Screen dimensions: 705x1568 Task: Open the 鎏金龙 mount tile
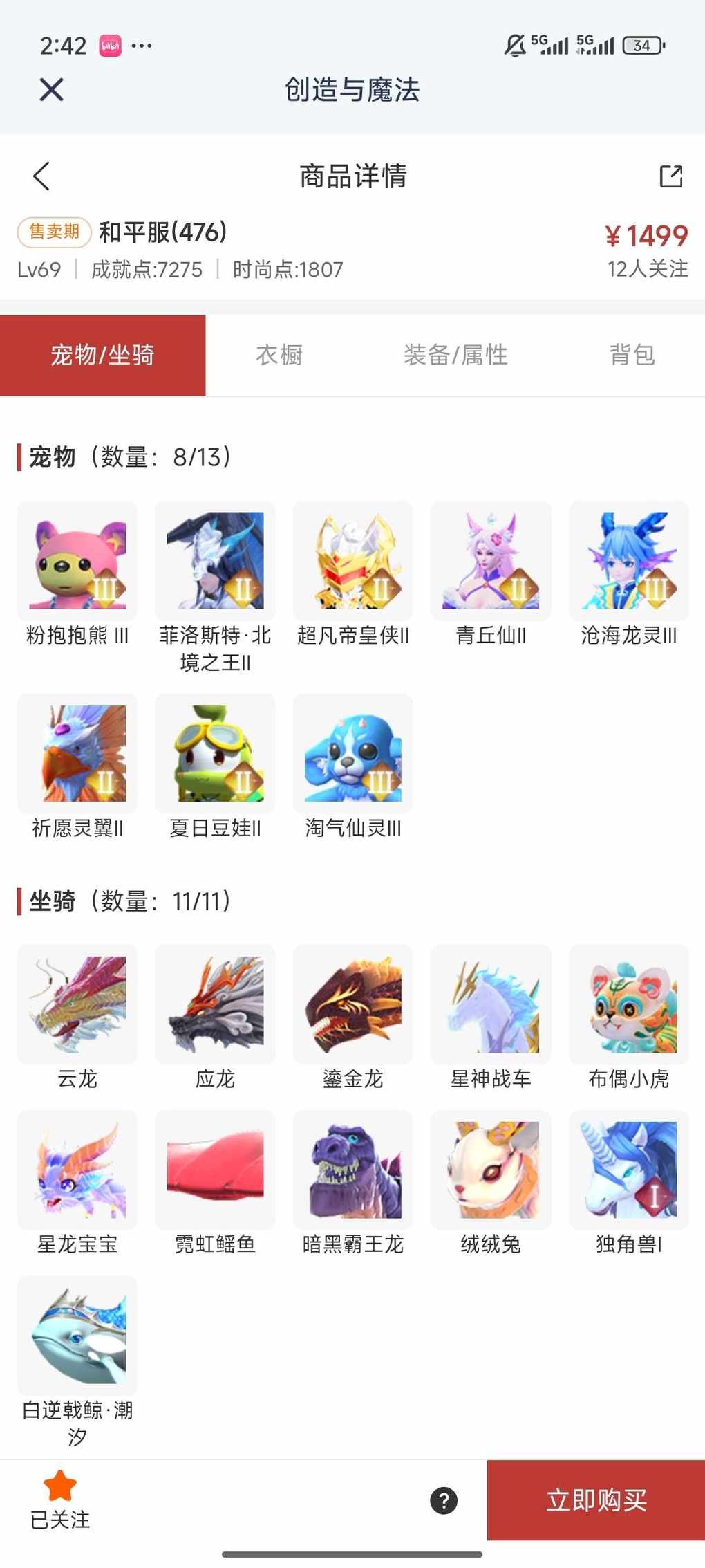[x=353, y=1004]
